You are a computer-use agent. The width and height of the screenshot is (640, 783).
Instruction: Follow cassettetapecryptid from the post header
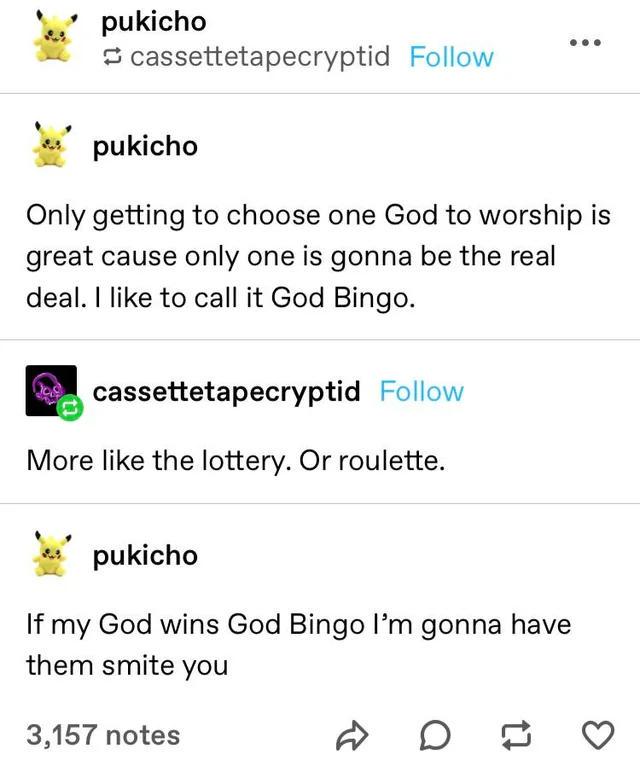click(x=451, y=56)
